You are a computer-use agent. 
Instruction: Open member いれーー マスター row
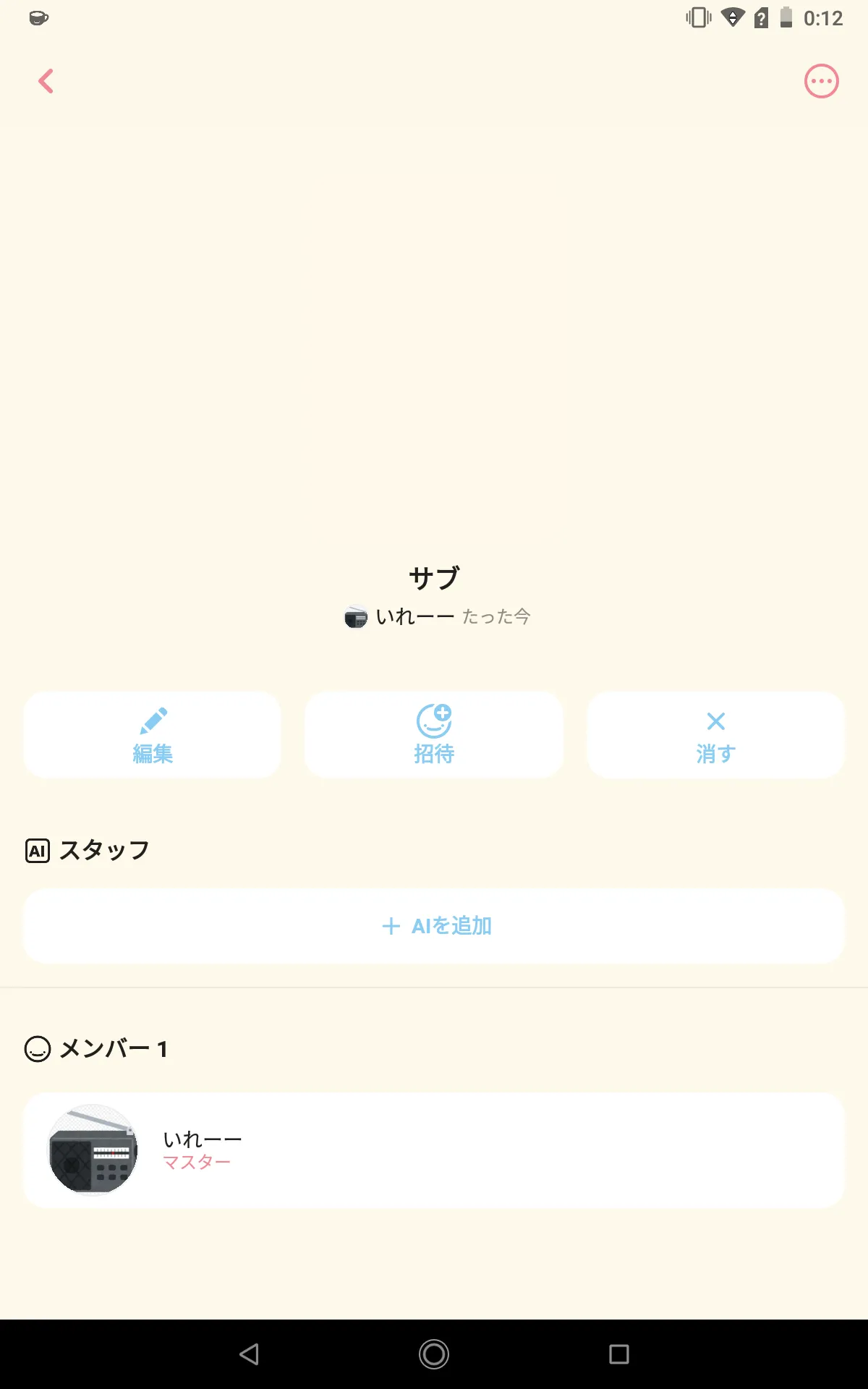(434, 1150)
